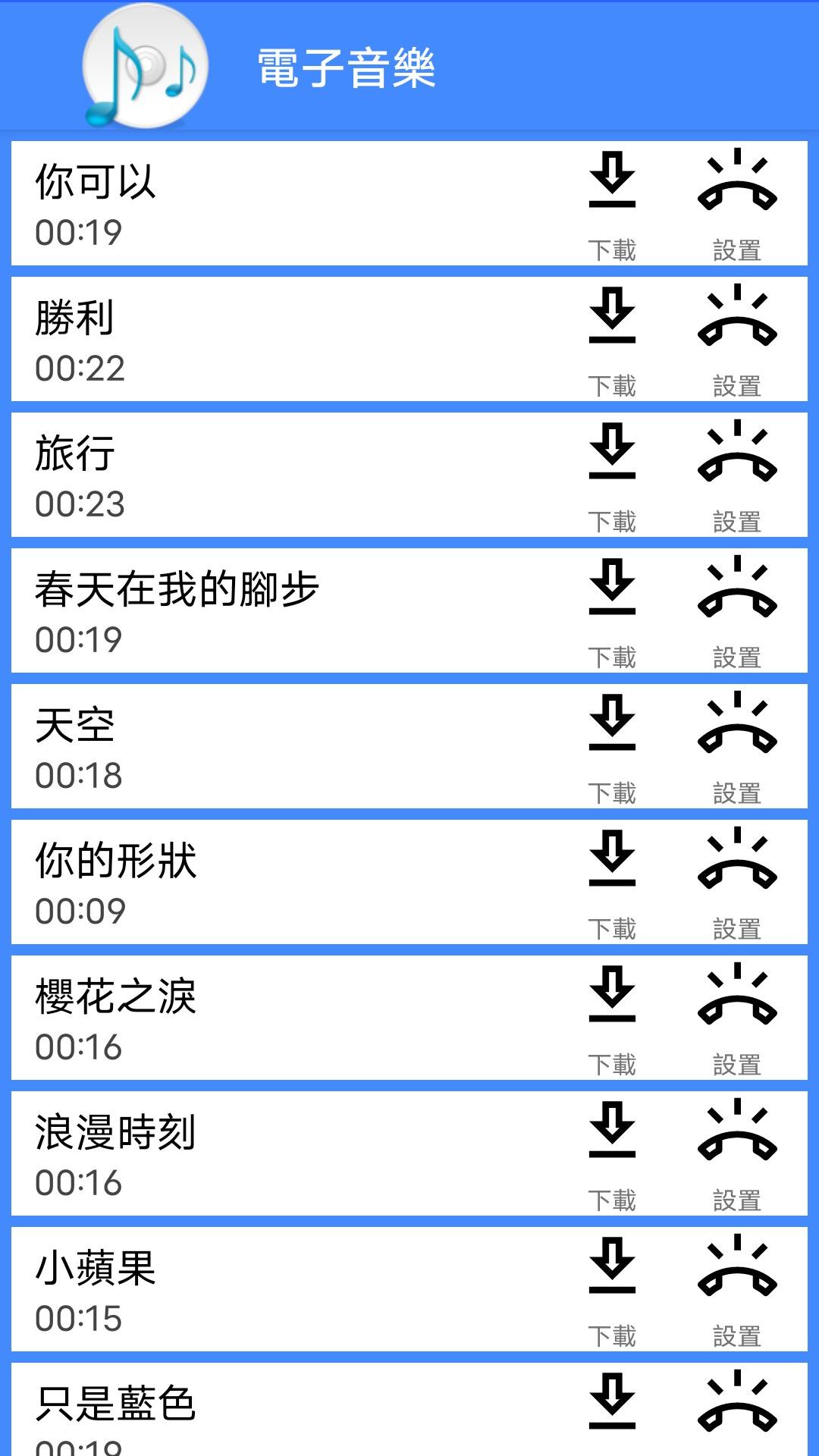Set 你可以 as ringtone
This screenshot has height=1456, width=819.
737,203
